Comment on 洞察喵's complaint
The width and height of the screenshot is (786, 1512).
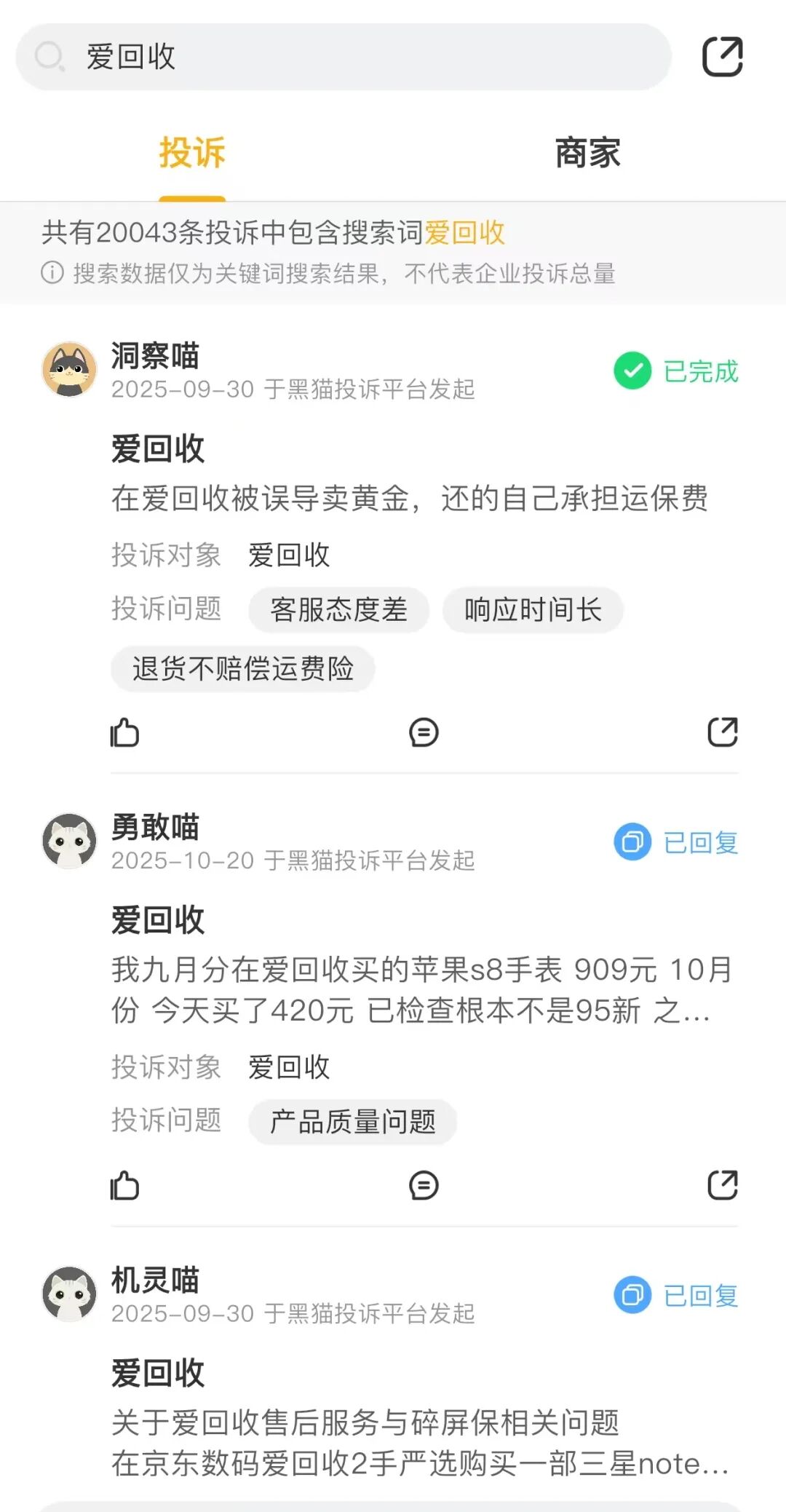[x=424, y=732]
